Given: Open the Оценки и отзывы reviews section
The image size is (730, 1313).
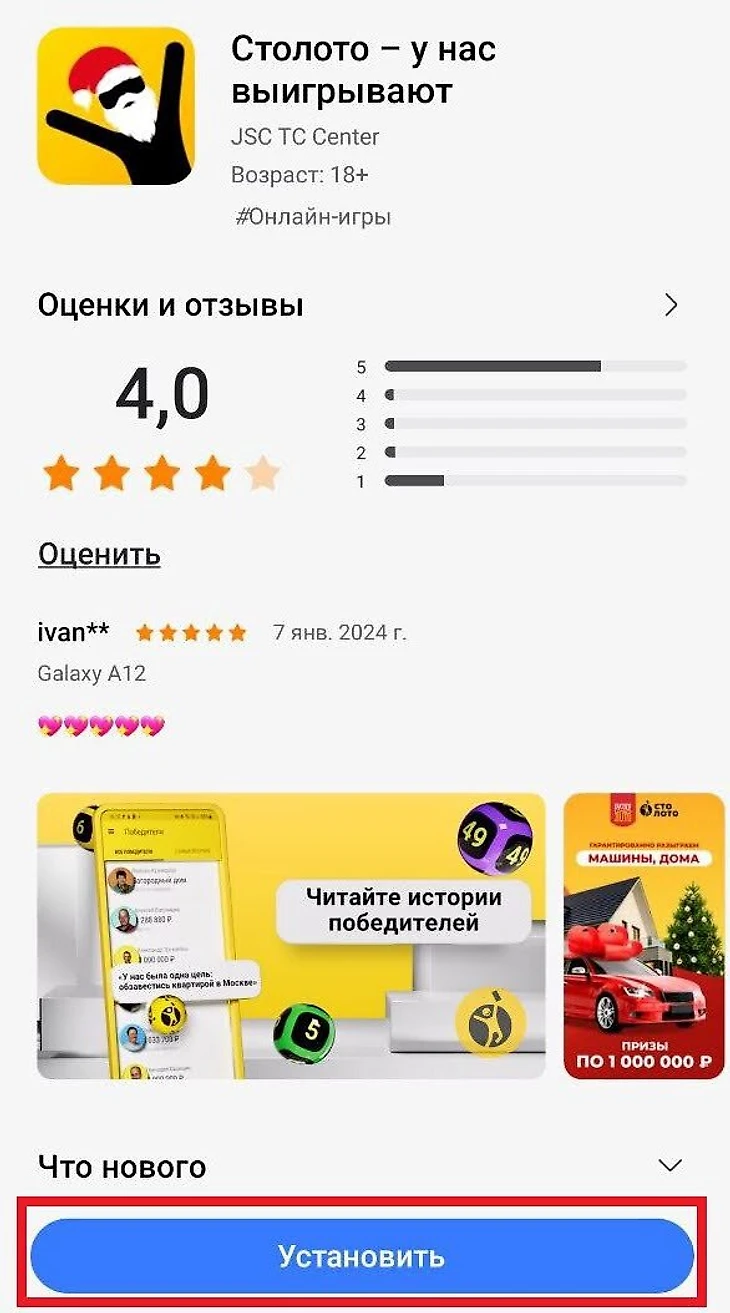Looking at the screenshot, I should (x=670, y=306).
